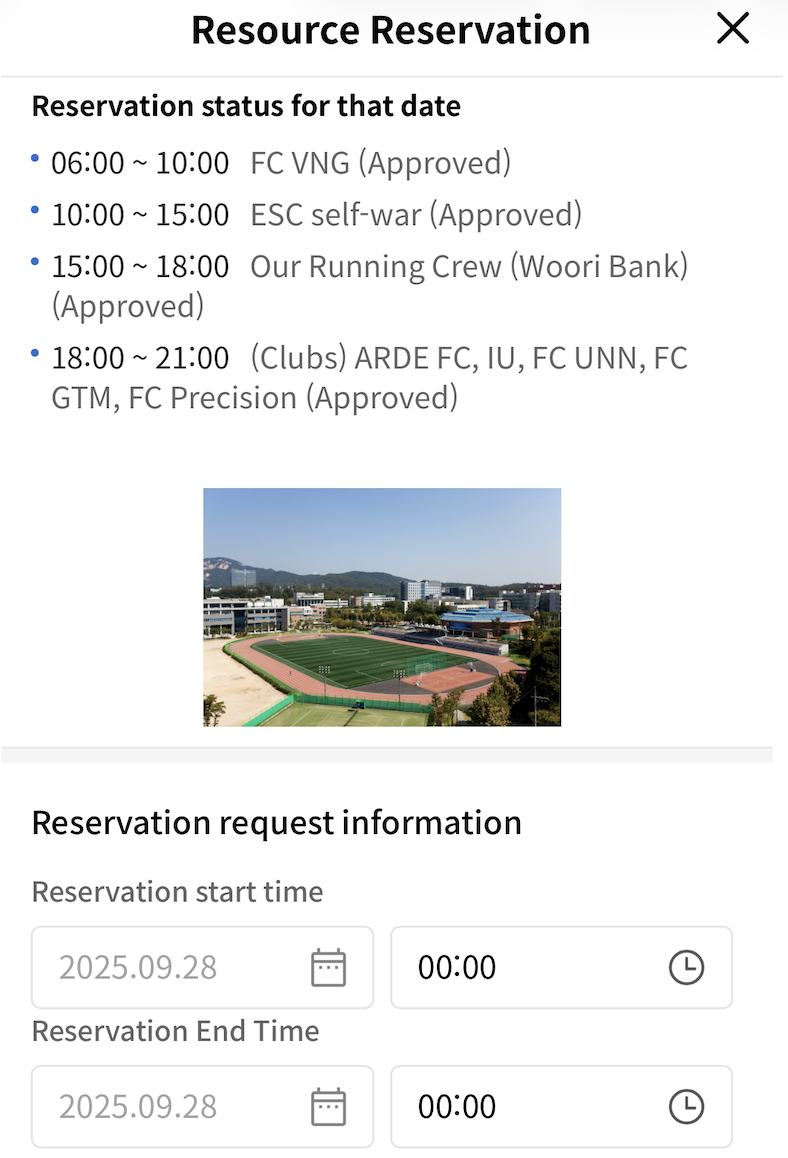Close the Resource Reservation dialog
The image size is (788, 1158).
pyautogui.click(x=733, y=30)
